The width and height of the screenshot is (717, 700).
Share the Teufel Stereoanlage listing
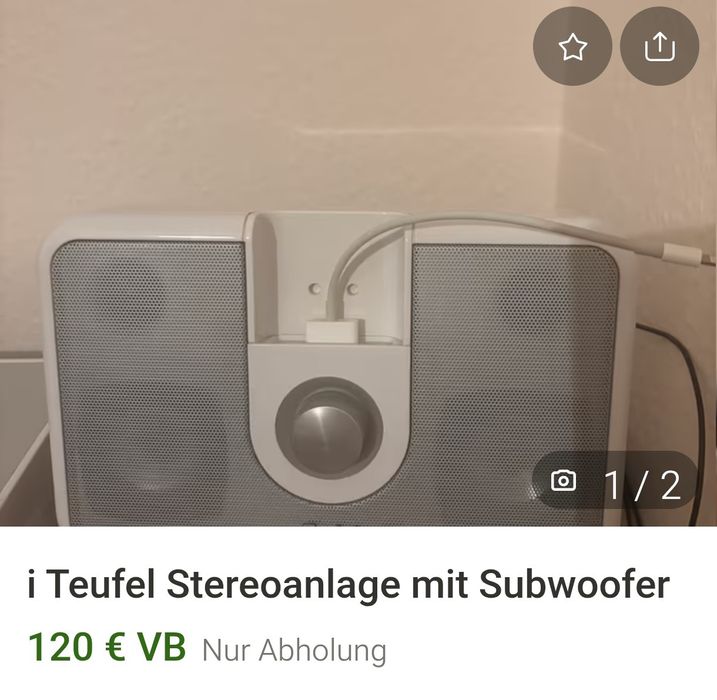(659, 46)
